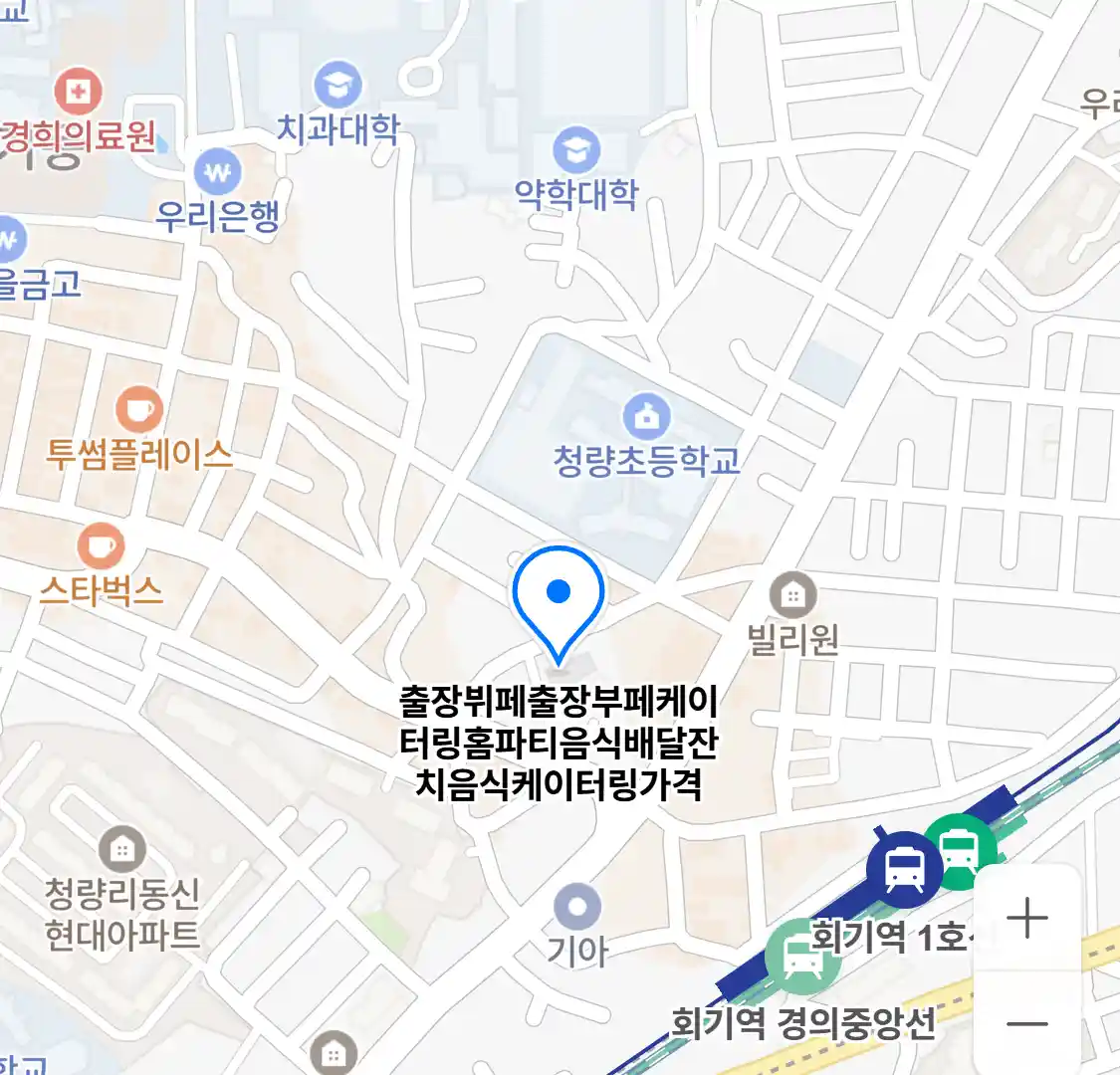
Task: Select the 경희의료원 hospital marker
Action: [x=78, y=92]
